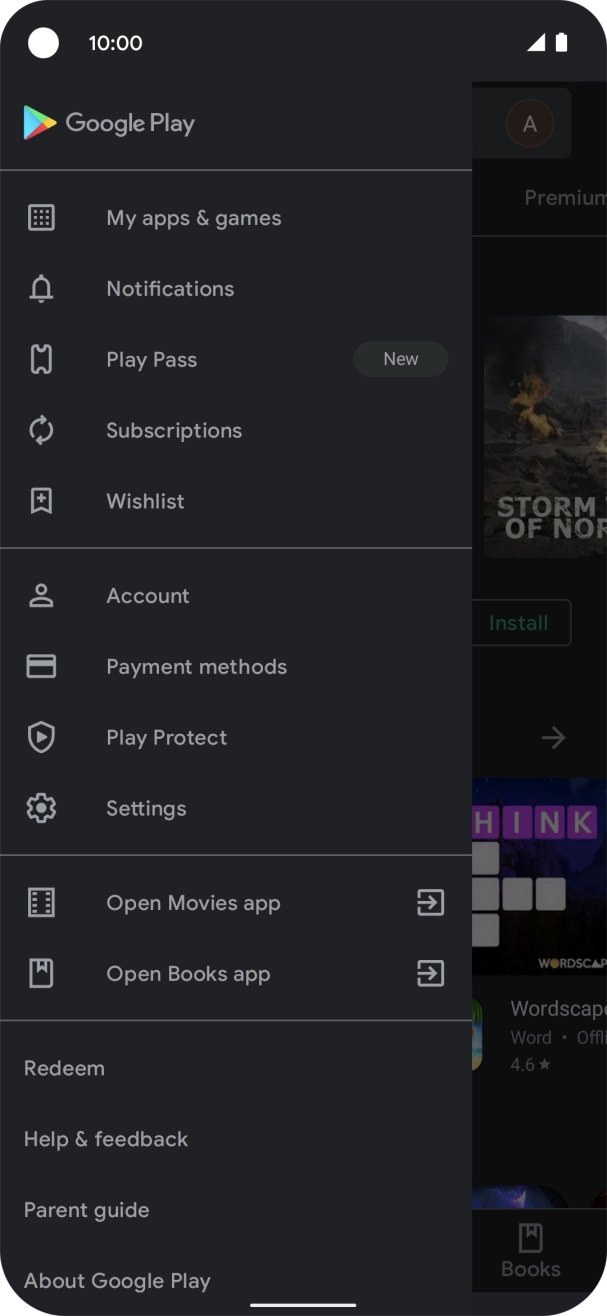Go to Subscriptions
This screenshot has height=1316, width=607.
(174, 431)
